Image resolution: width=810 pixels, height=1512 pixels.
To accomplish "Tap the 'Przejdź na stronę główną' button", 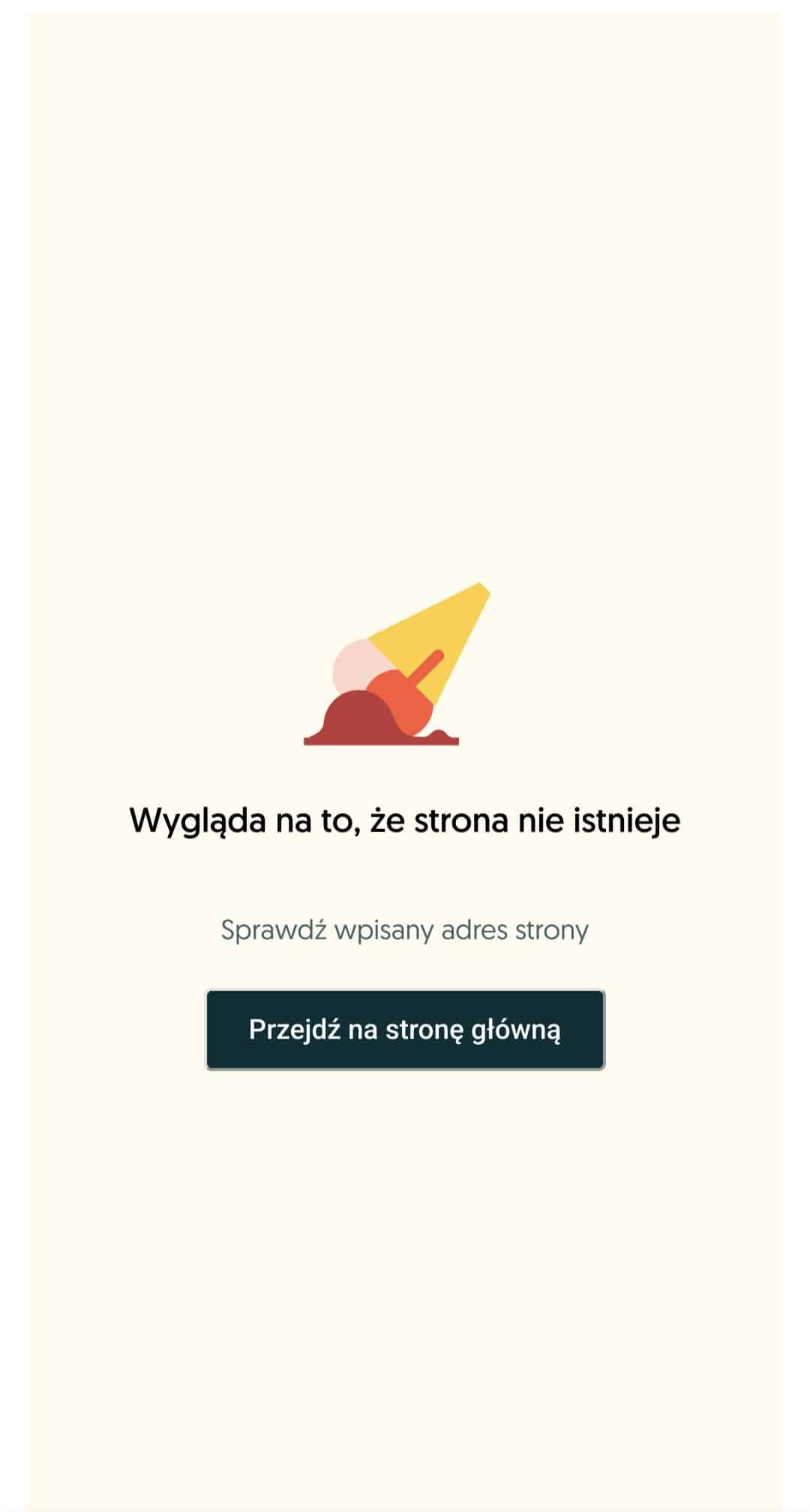I will [405, 1029].
